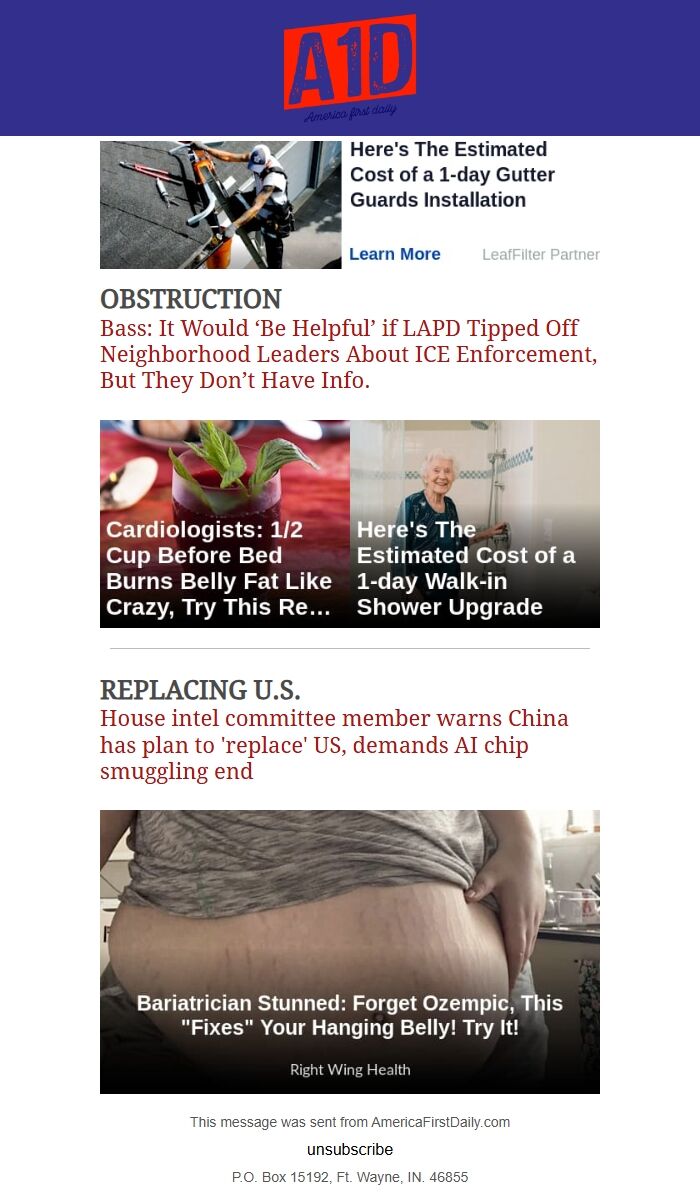Open the walk-in shower upgrade ad tile
The height and width of the screenshot is (1200, 700).
tap(475, 524)
